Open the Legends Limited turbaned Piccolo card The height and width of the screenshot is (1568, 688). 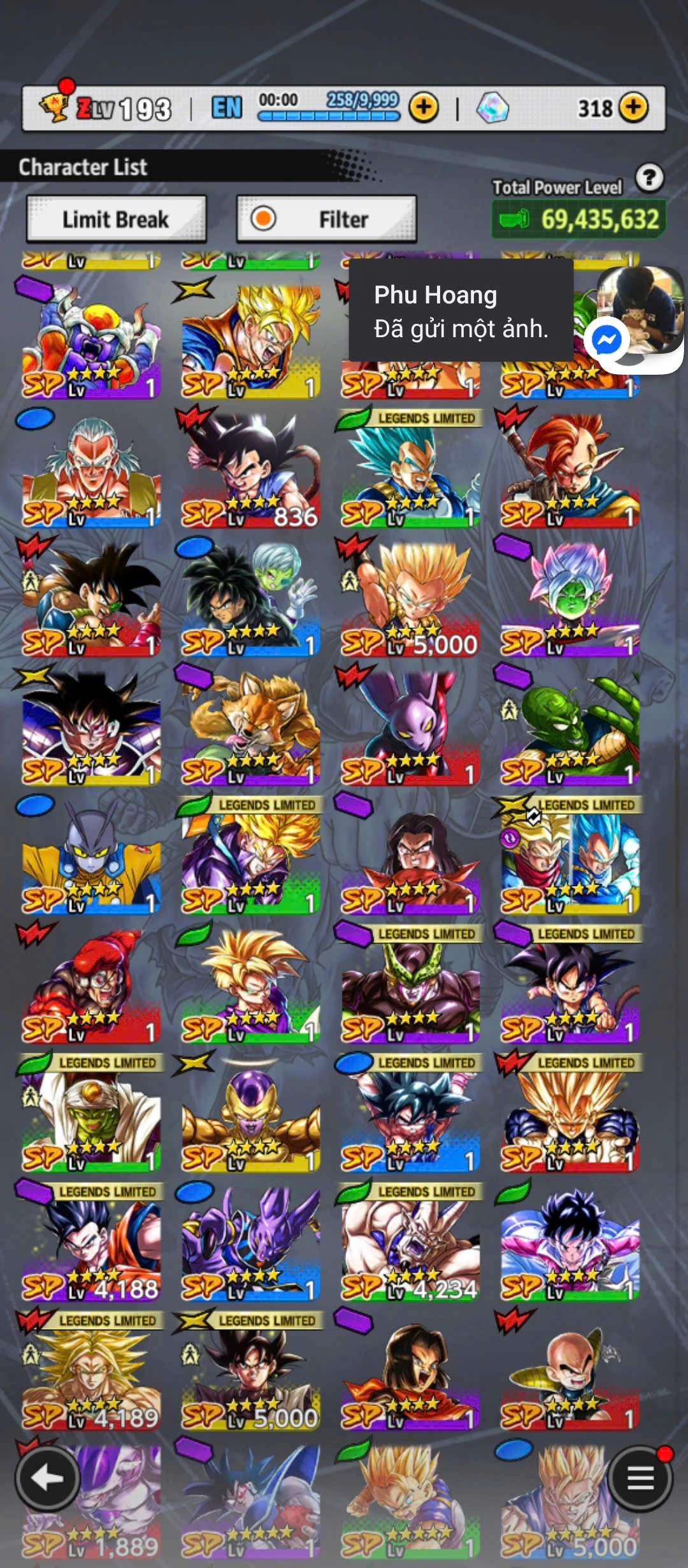[91, 1114]
